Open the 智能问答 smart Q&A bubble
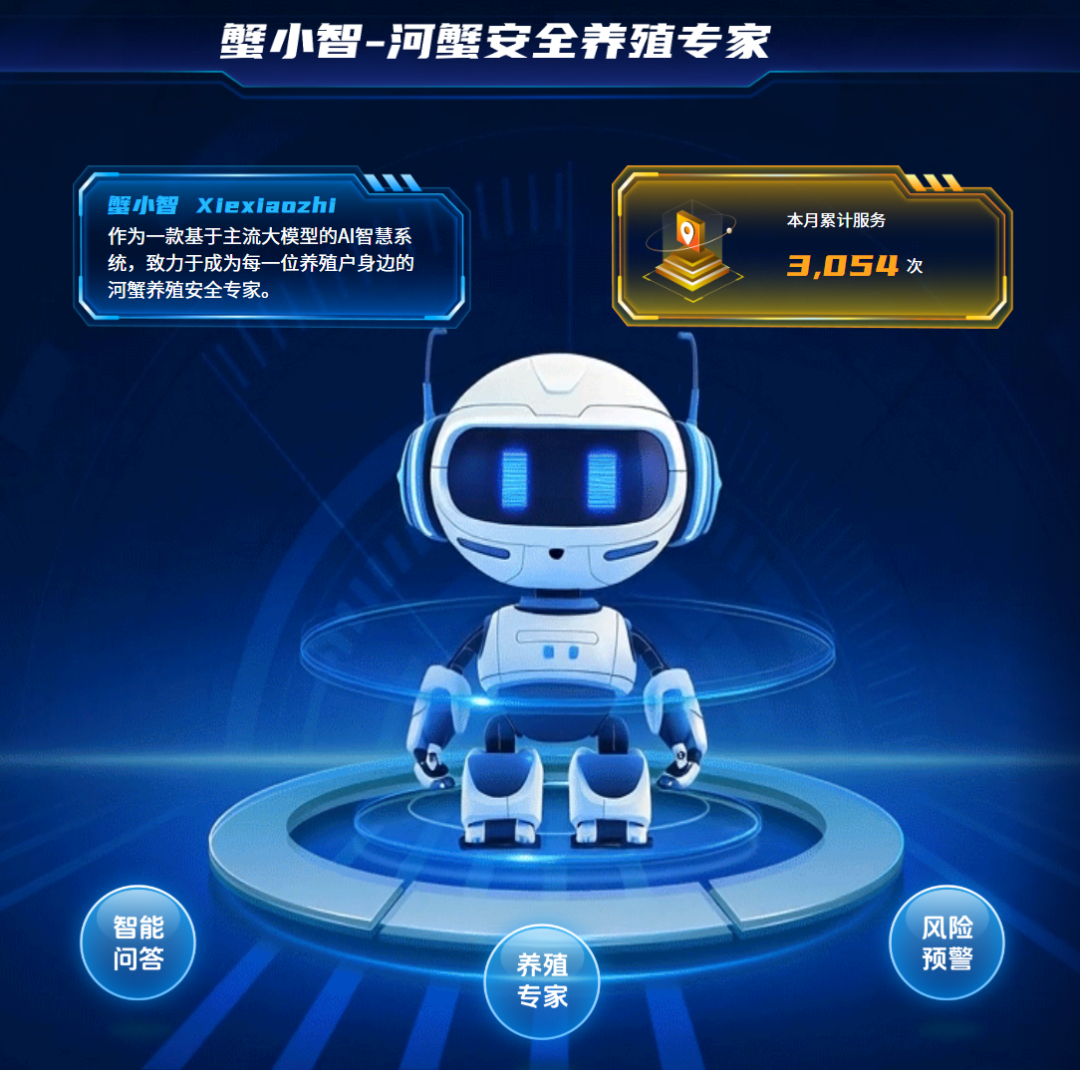This screenshot has width=1080, height=1070. [x=138, y=943]
